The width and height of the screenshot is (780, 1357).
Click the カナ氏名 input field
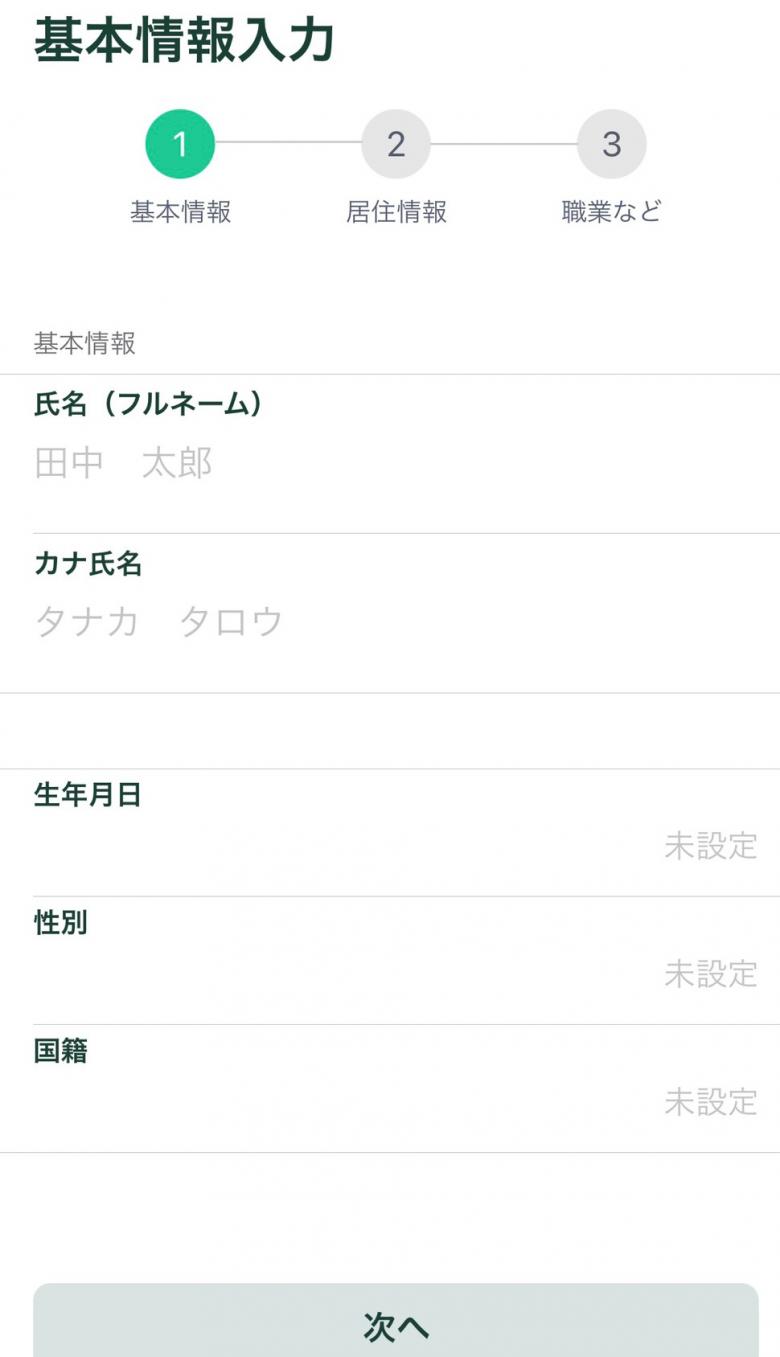390,622
